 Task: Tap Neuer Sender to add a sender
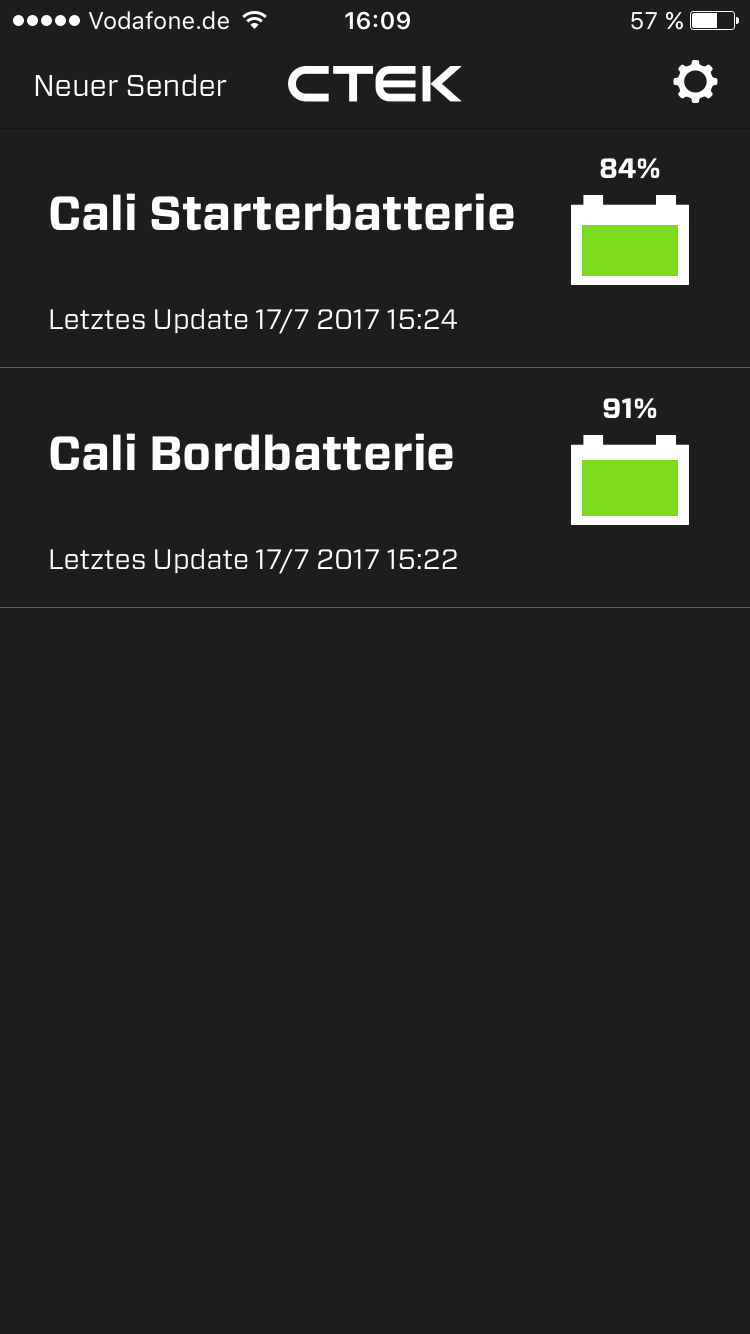click(x=130, y=86)
